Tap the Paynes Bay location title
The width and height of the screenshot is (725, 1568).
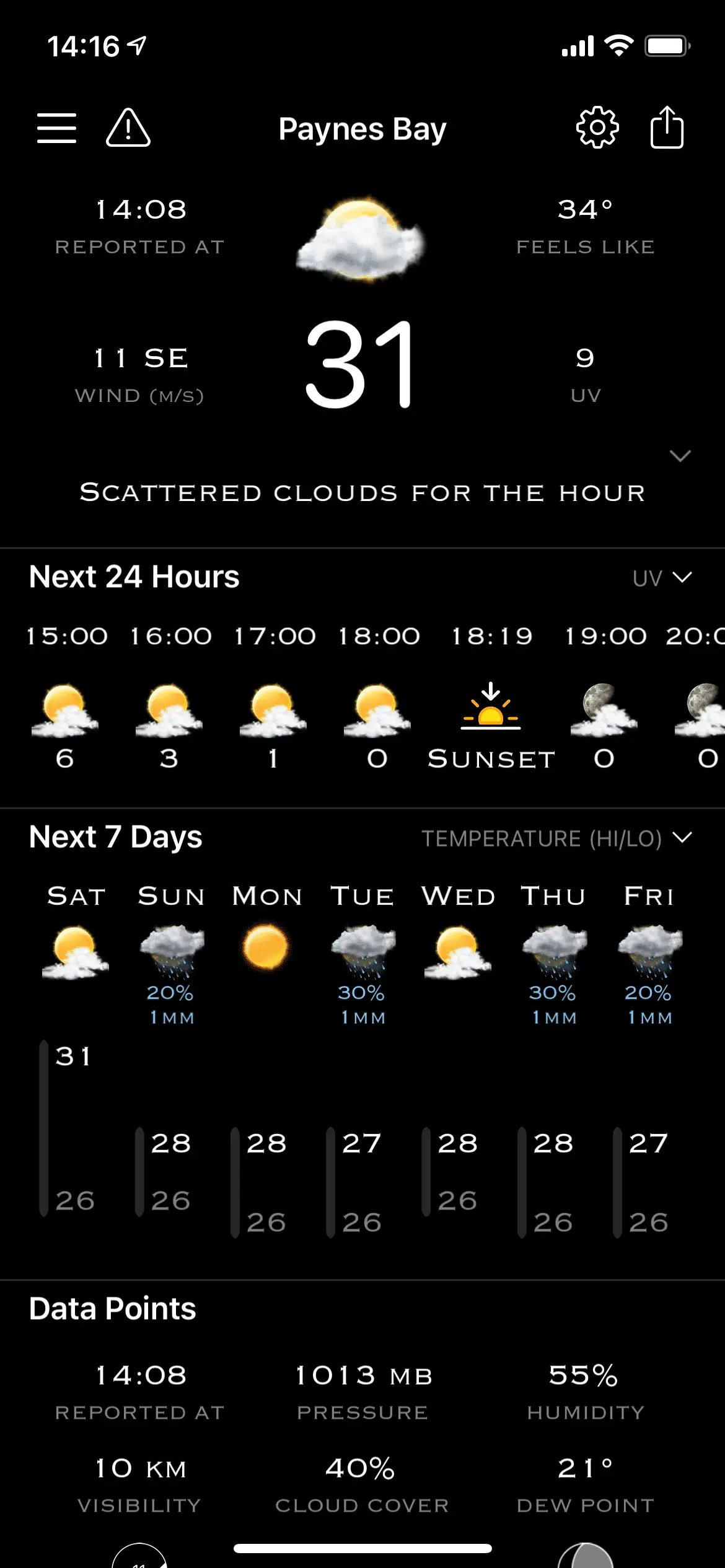[x=362, y=129]
